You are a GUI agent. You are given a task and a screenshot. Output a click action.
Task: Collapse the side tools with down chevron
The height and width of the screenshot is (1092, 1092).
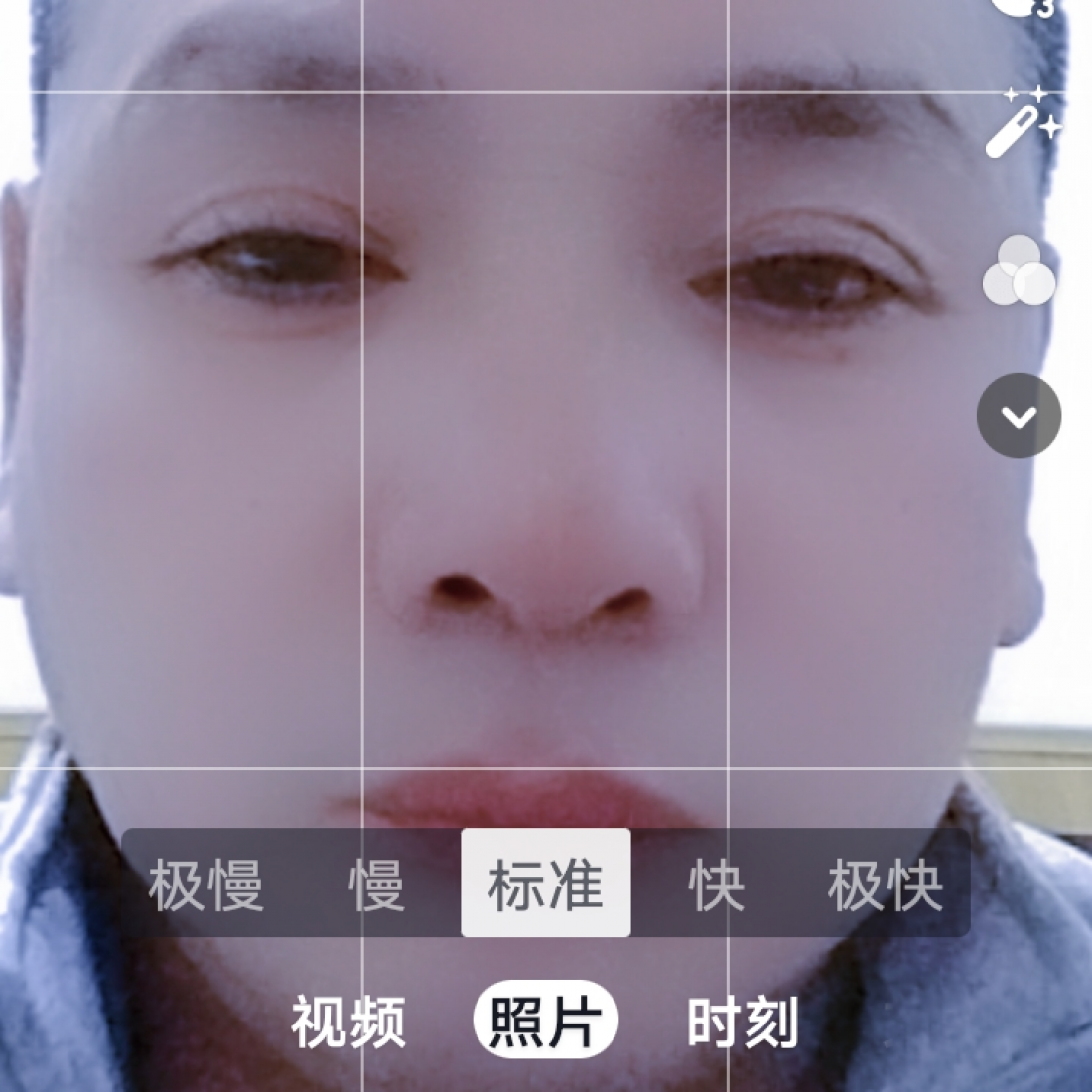1020,416
